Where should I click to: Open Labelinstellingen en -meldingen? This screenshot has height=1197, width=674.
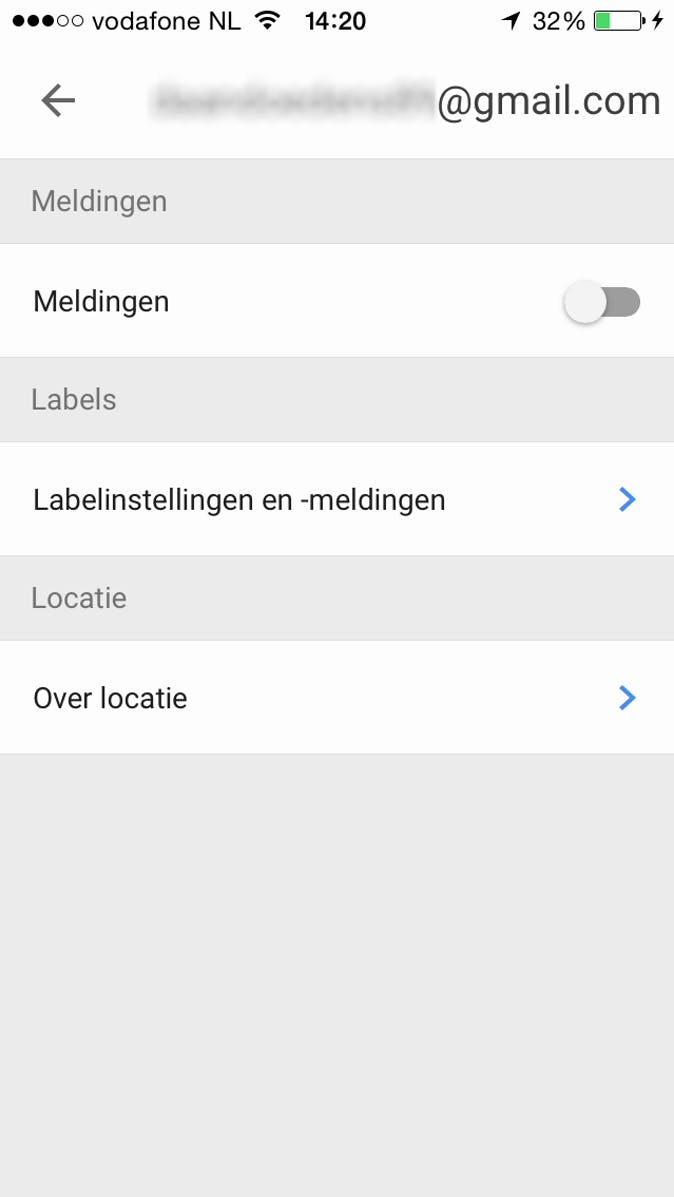[336, 499]
